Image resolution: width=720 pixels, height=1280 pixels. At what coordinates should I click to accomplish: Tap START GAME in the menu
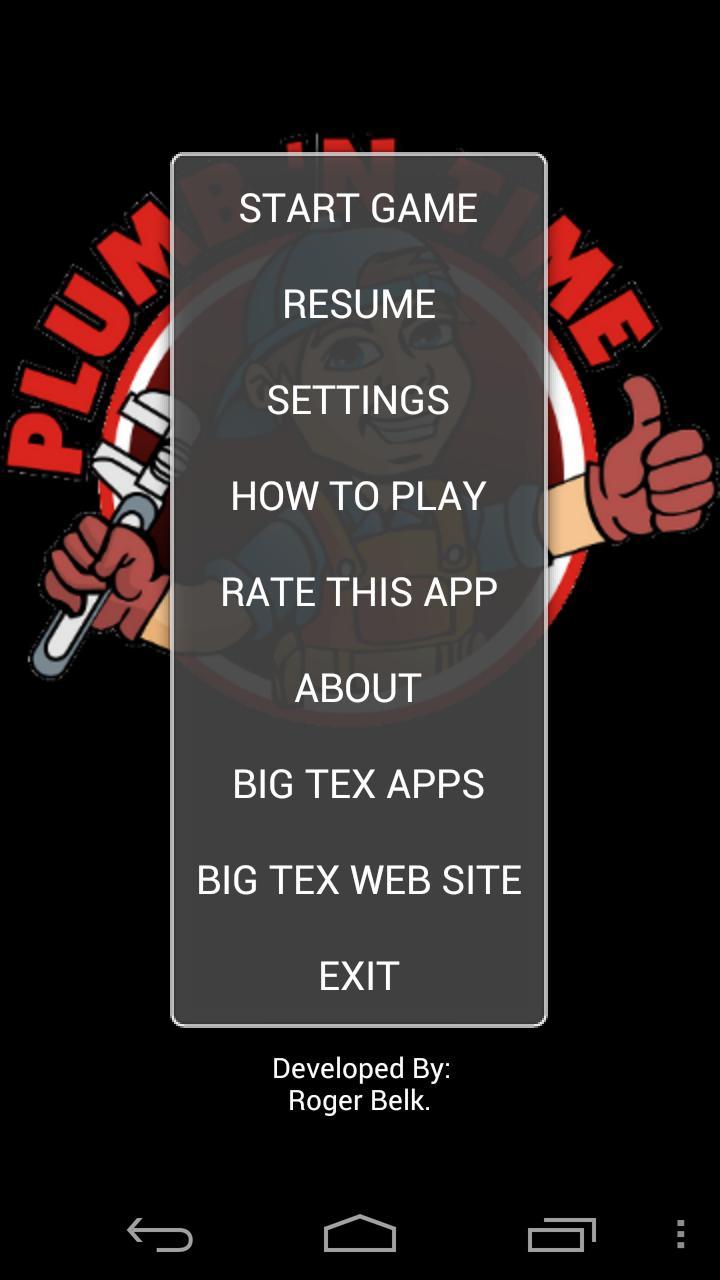click(359, 208)
